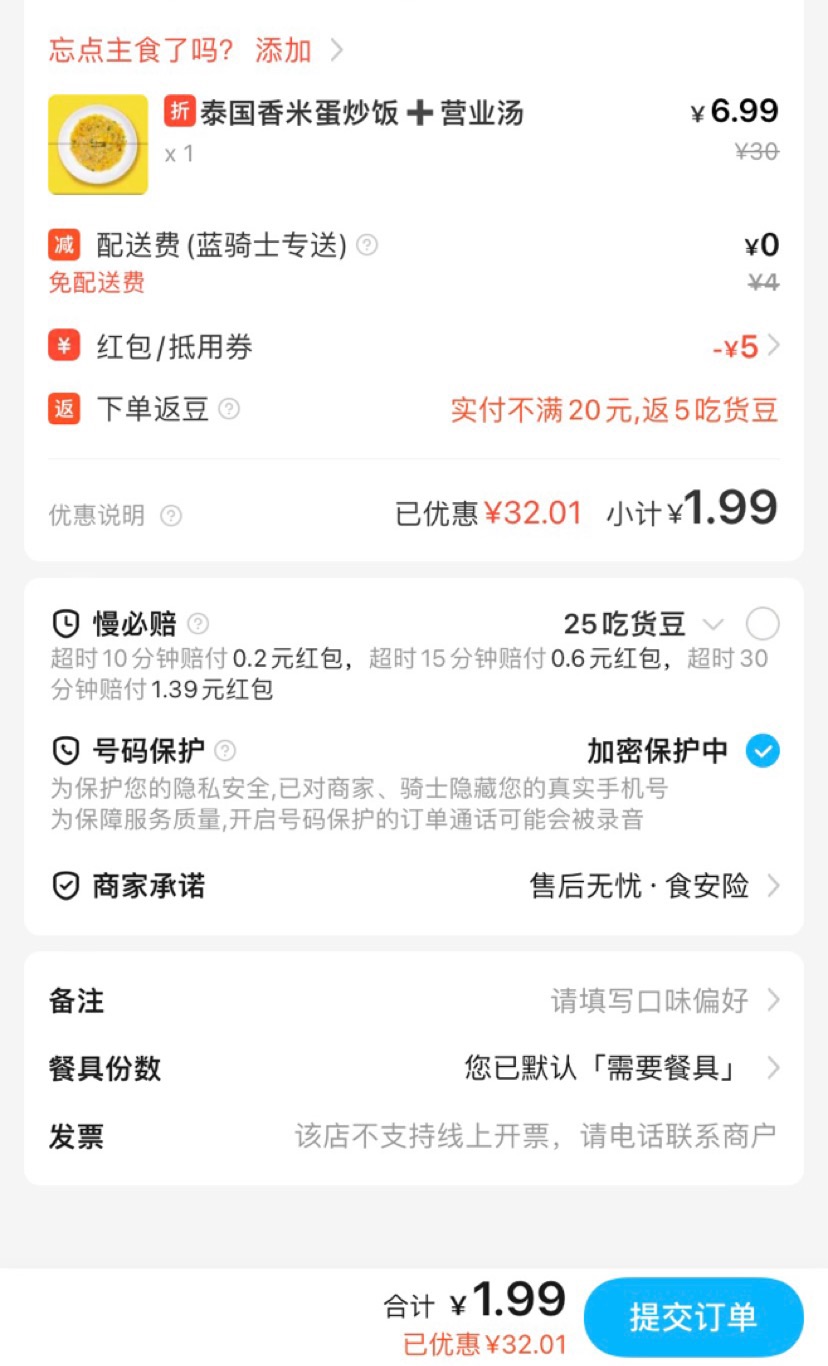Expand the 25吃货豆 dropdown

tap(712, 625)
